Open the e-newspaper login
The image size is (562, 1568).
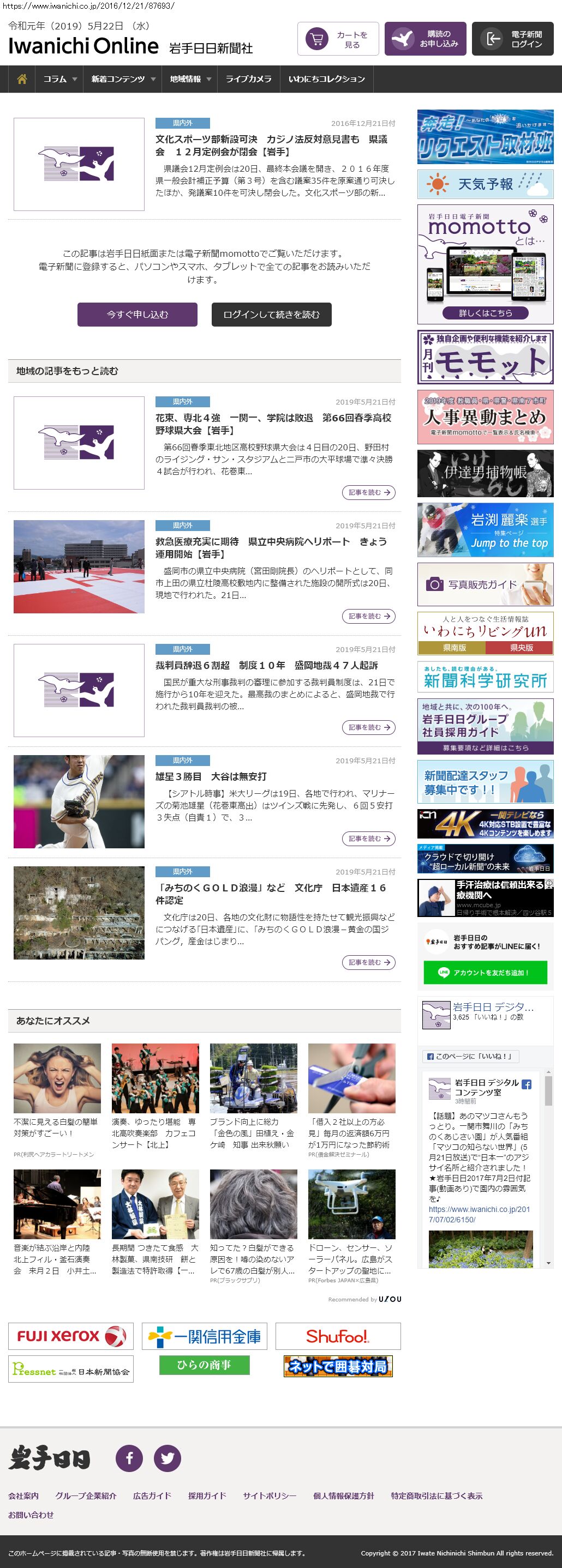pyautogui.click(x=513, y=39)
